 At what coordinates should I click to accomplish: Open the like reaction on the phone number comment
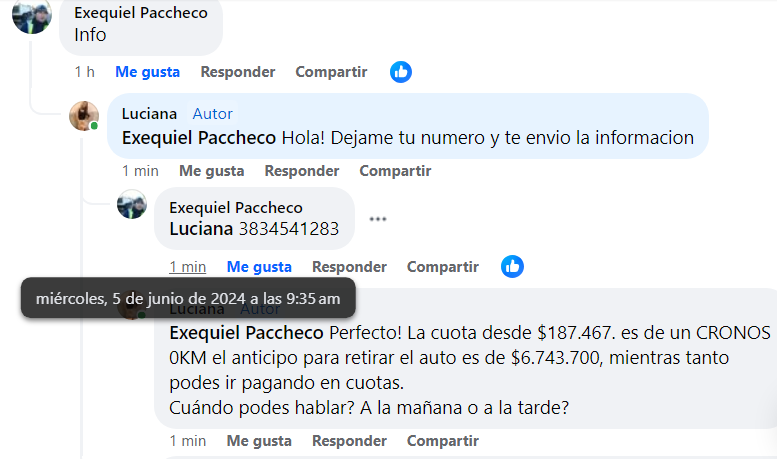point(513,267)
